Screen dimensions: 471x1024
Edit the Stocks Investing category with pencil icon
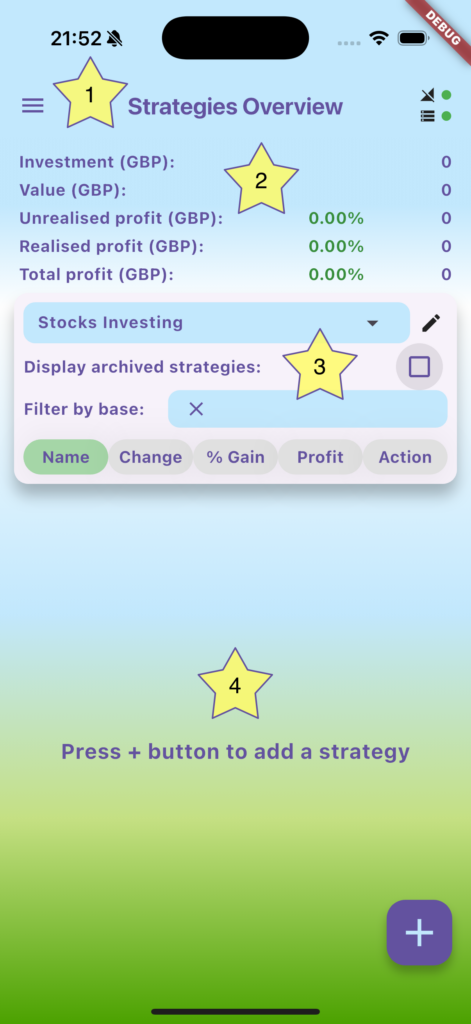pyautogui.click(x=430, y=323)
